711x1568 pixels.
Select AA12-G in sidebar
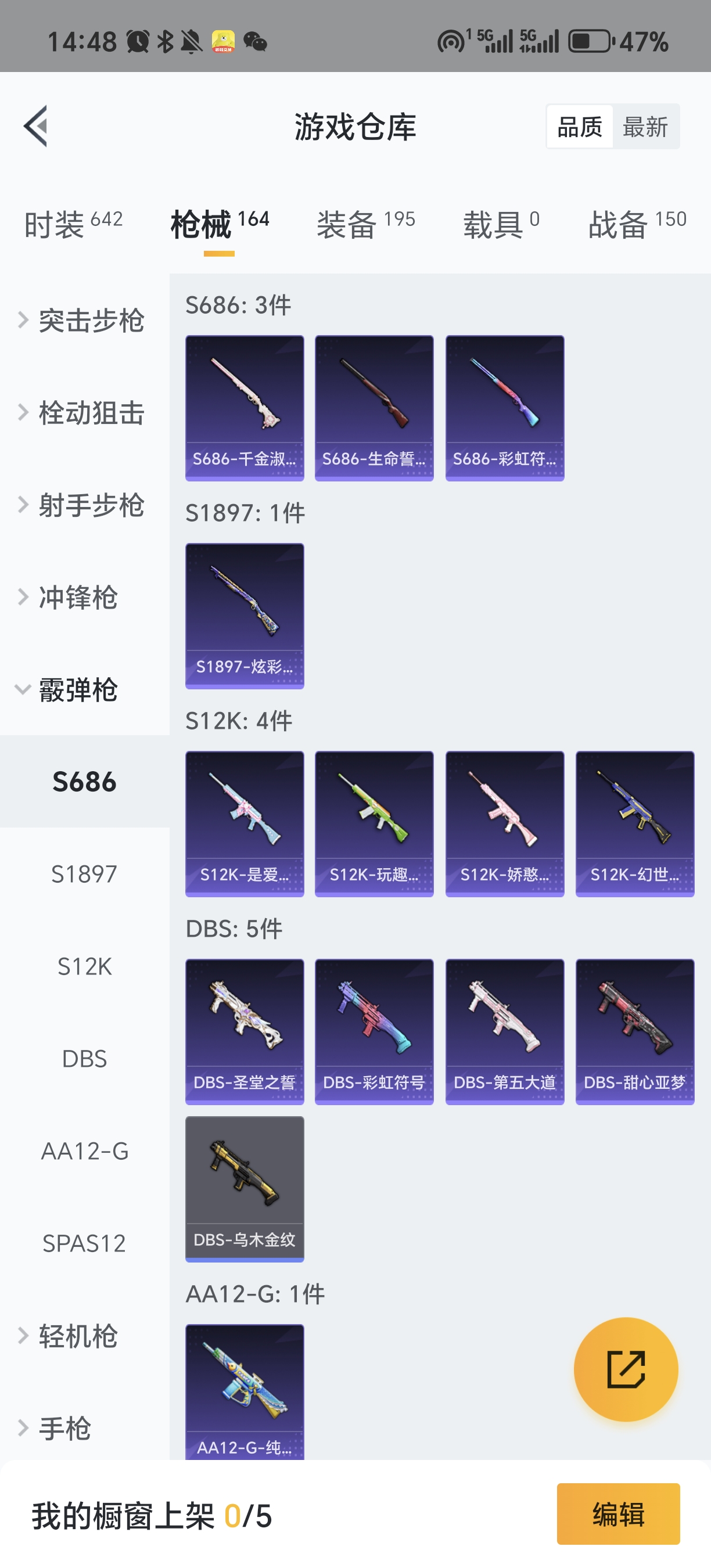(84, 1151)
